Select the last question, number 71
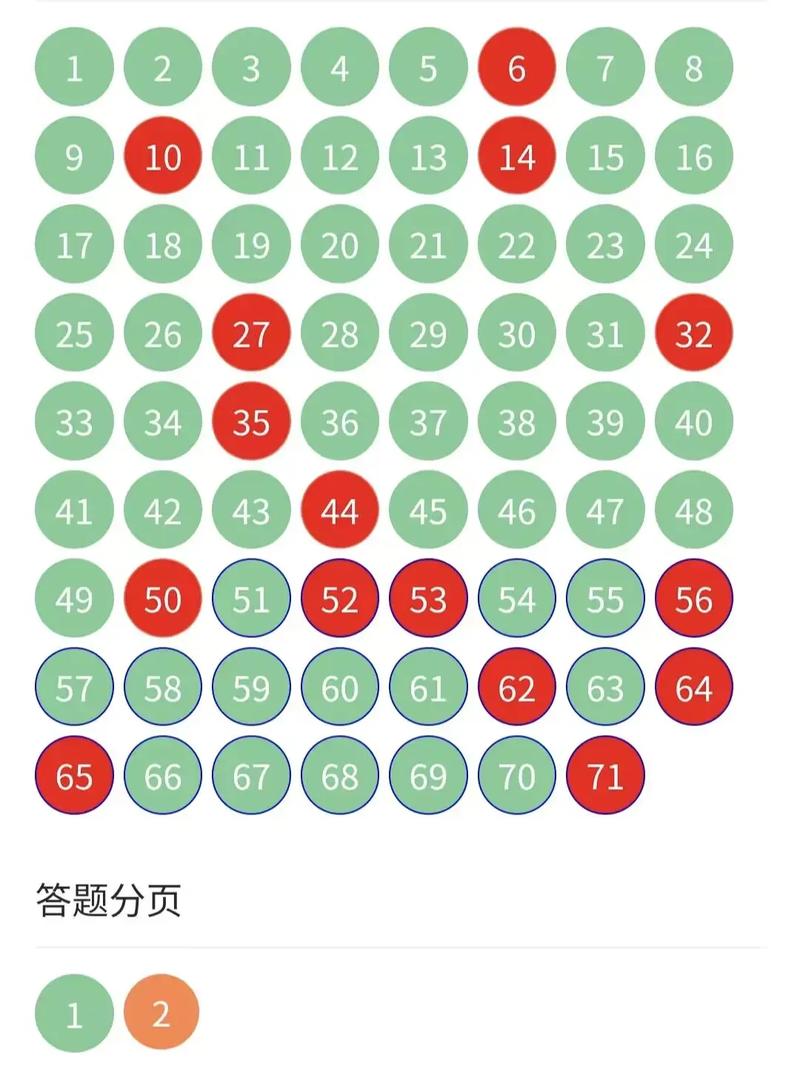This screenshot has width=800, height=1067. pos(604,775)
